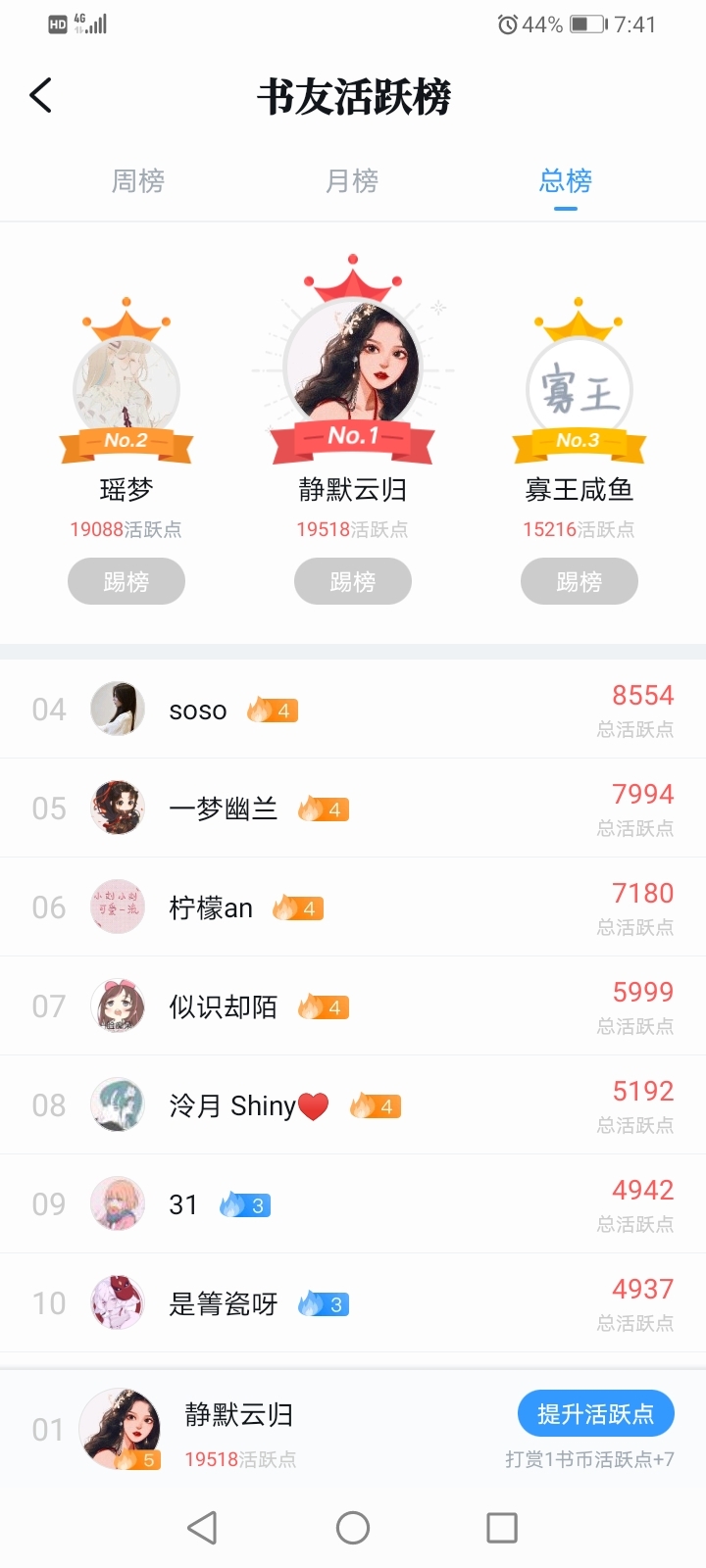The width and height of the screenshot is (706, 1568).
Task: Open 一梦幽兰's ranking row
Action: [x=353, y=808]
